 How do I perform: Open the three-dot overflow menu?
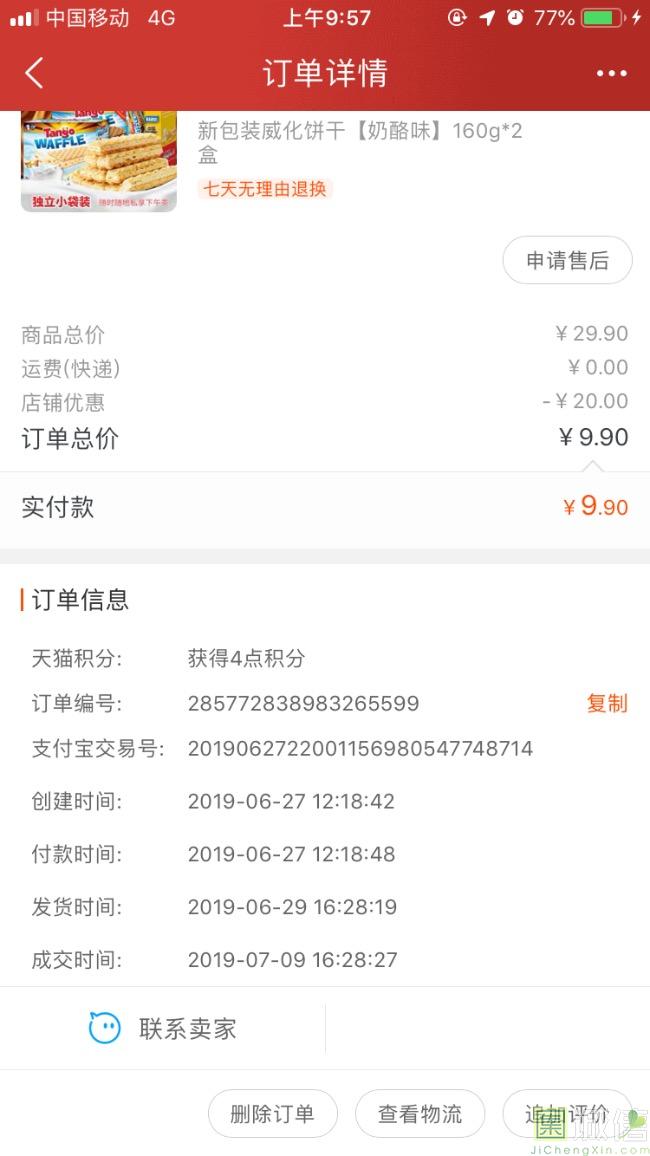611,73
